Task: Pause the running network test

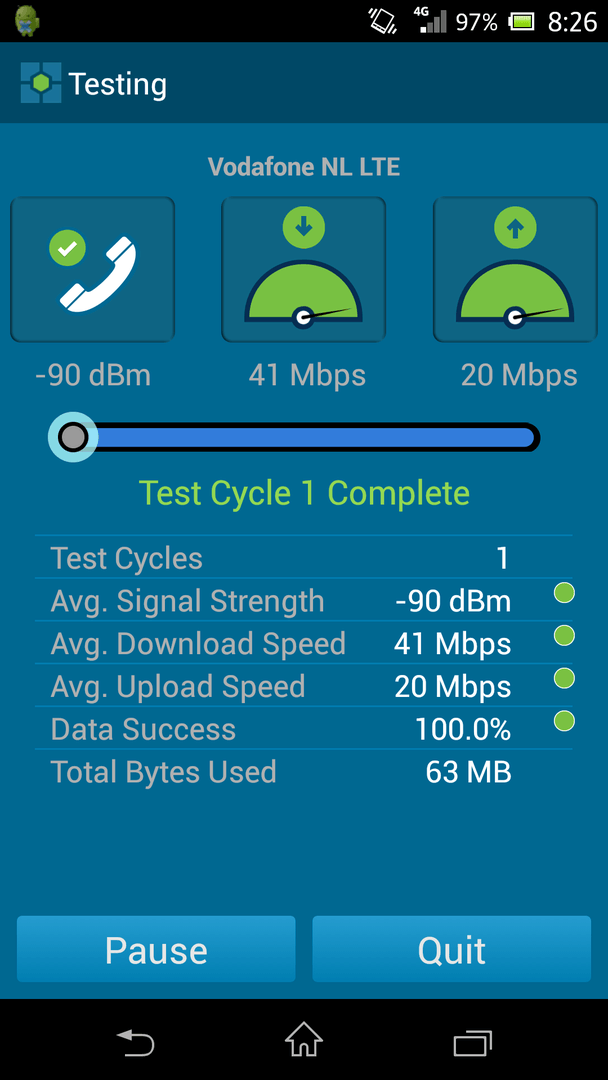Action: point(156,949)
